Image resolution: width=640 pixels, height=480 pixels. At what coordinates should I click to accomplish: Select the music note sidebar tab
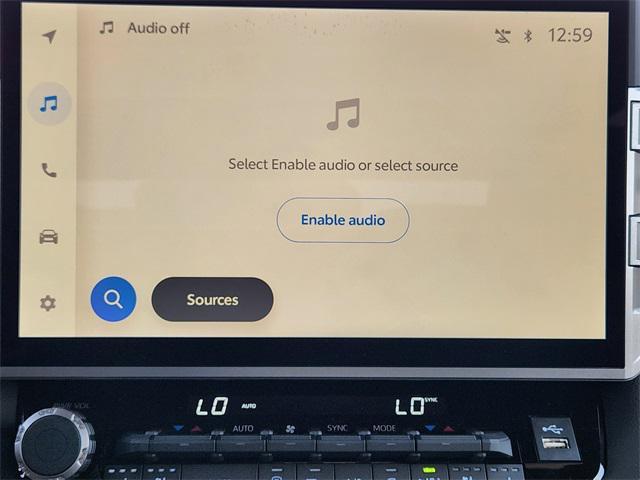click(x=49, y=103)
